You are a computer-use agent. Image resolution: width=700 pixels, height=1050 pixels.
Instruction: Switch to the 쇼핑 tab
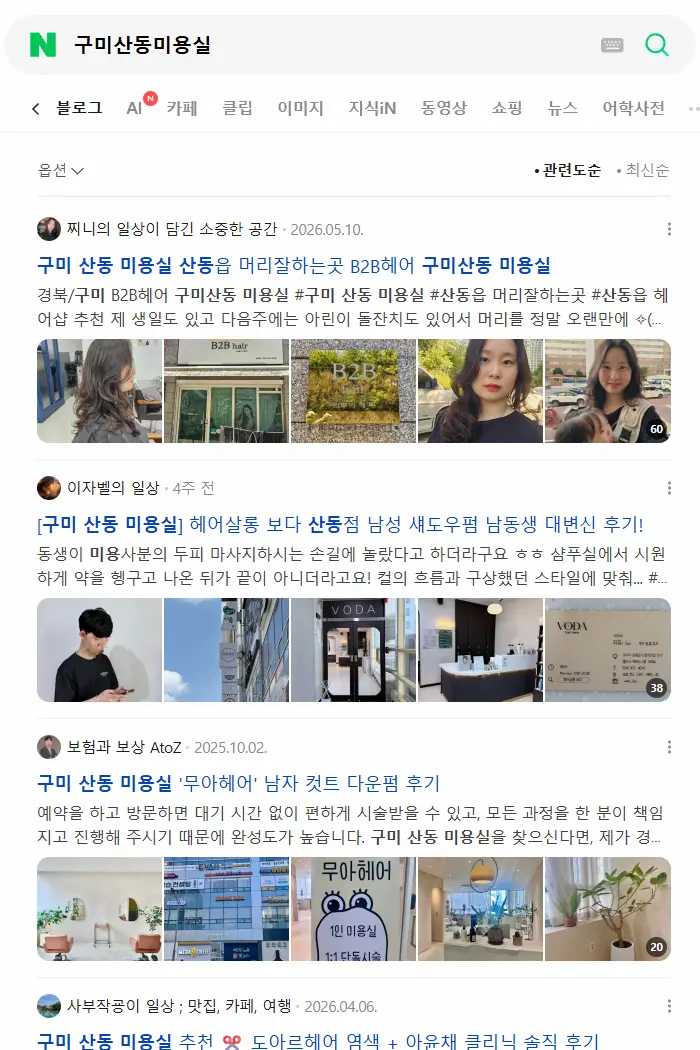pyautogui.click(x=506, y=108)
